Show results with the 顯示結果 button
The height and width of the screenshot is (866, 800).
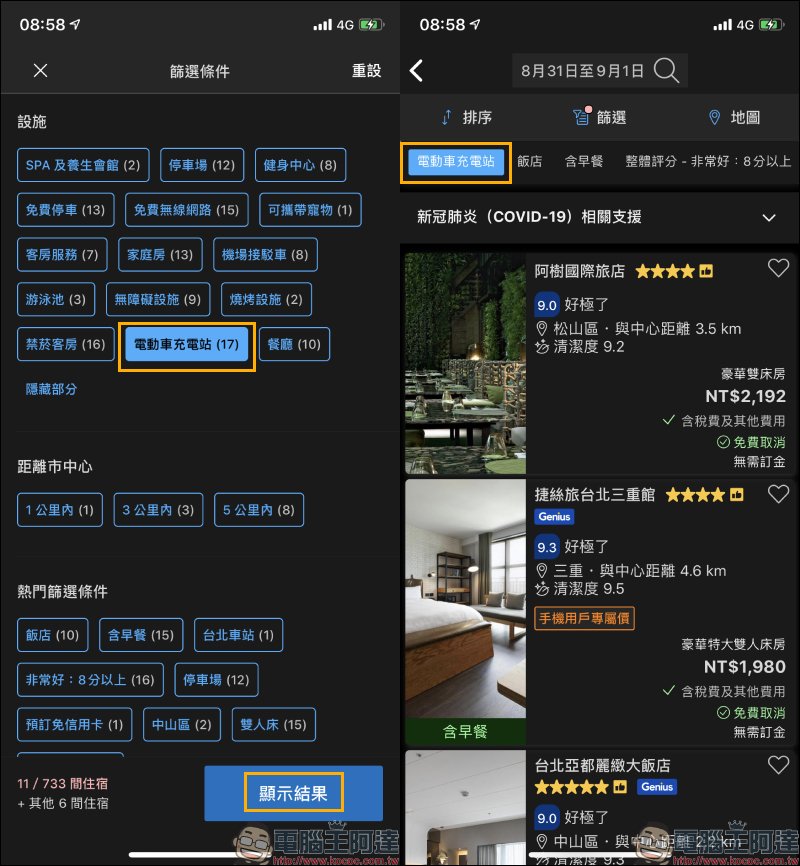point(293,794)
